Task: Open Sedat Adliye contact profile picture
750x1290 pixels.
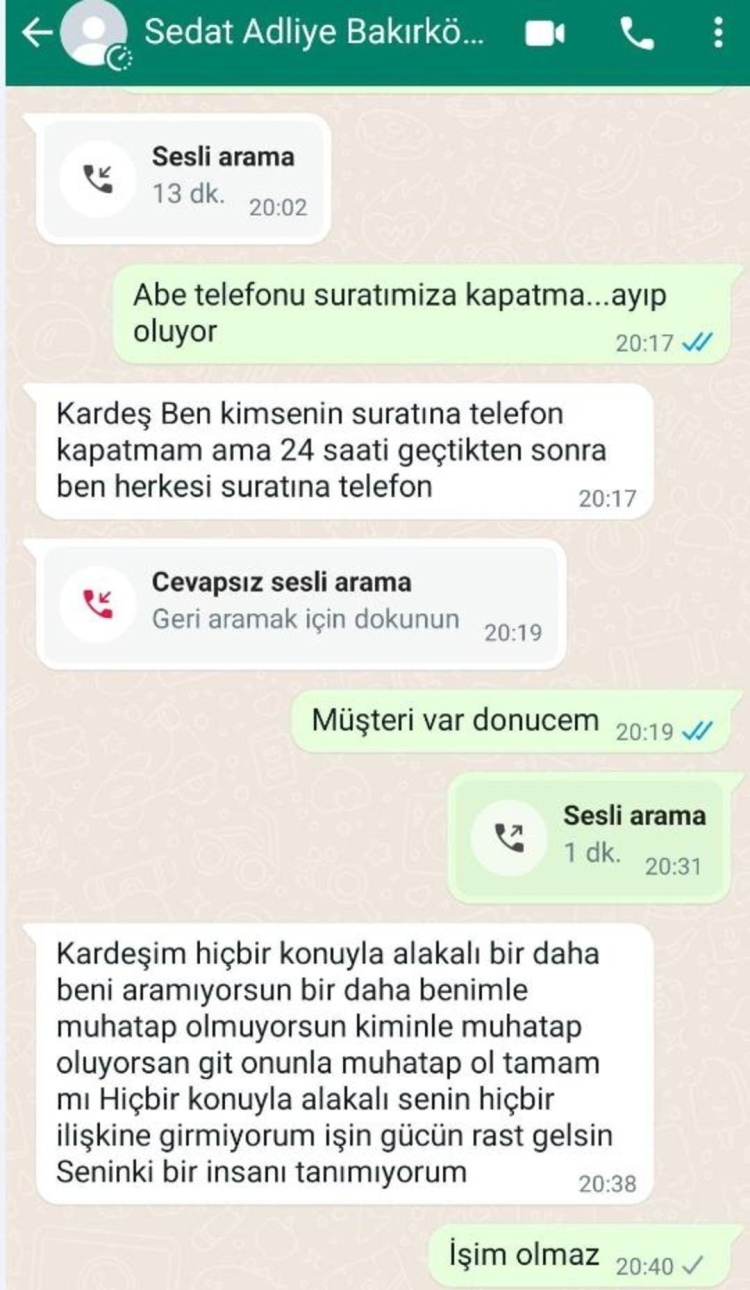Action: 94,36
